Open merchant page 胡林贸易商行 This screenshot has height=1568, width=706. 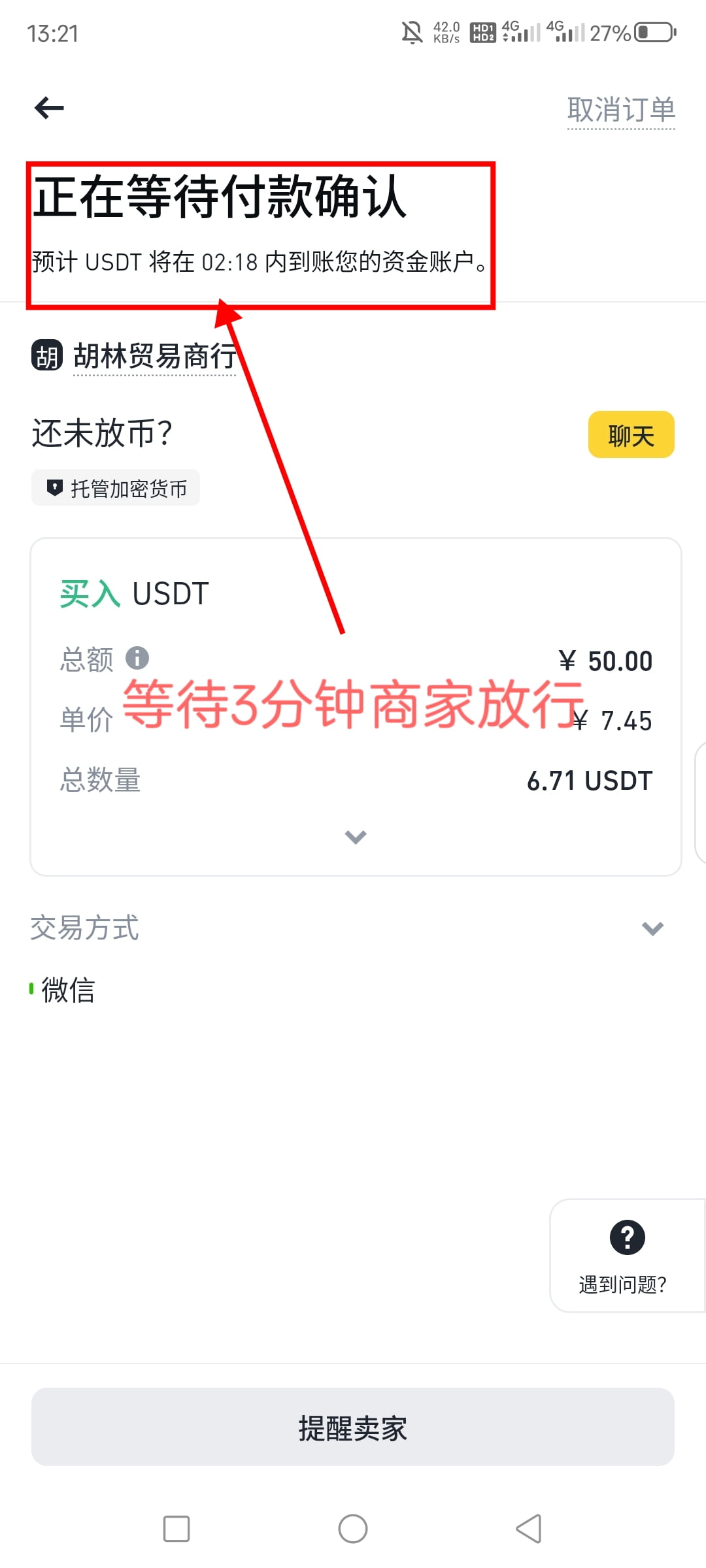[x=155, y=356]
